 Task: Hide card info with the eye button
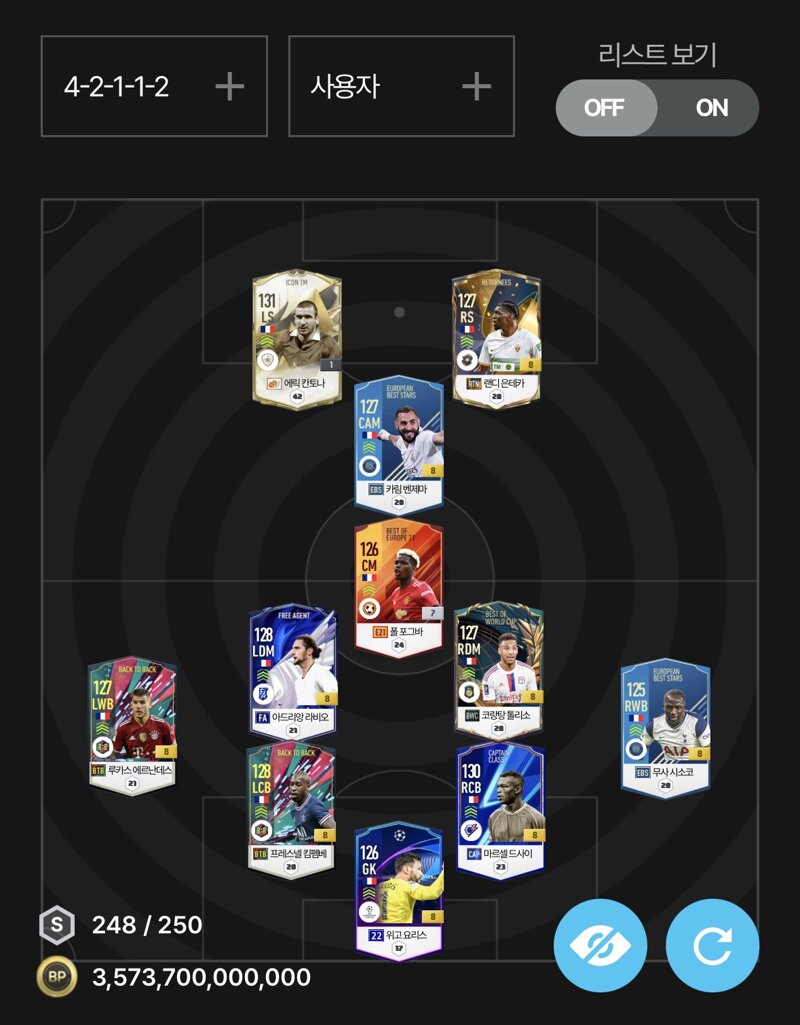[x=600, y=945]
